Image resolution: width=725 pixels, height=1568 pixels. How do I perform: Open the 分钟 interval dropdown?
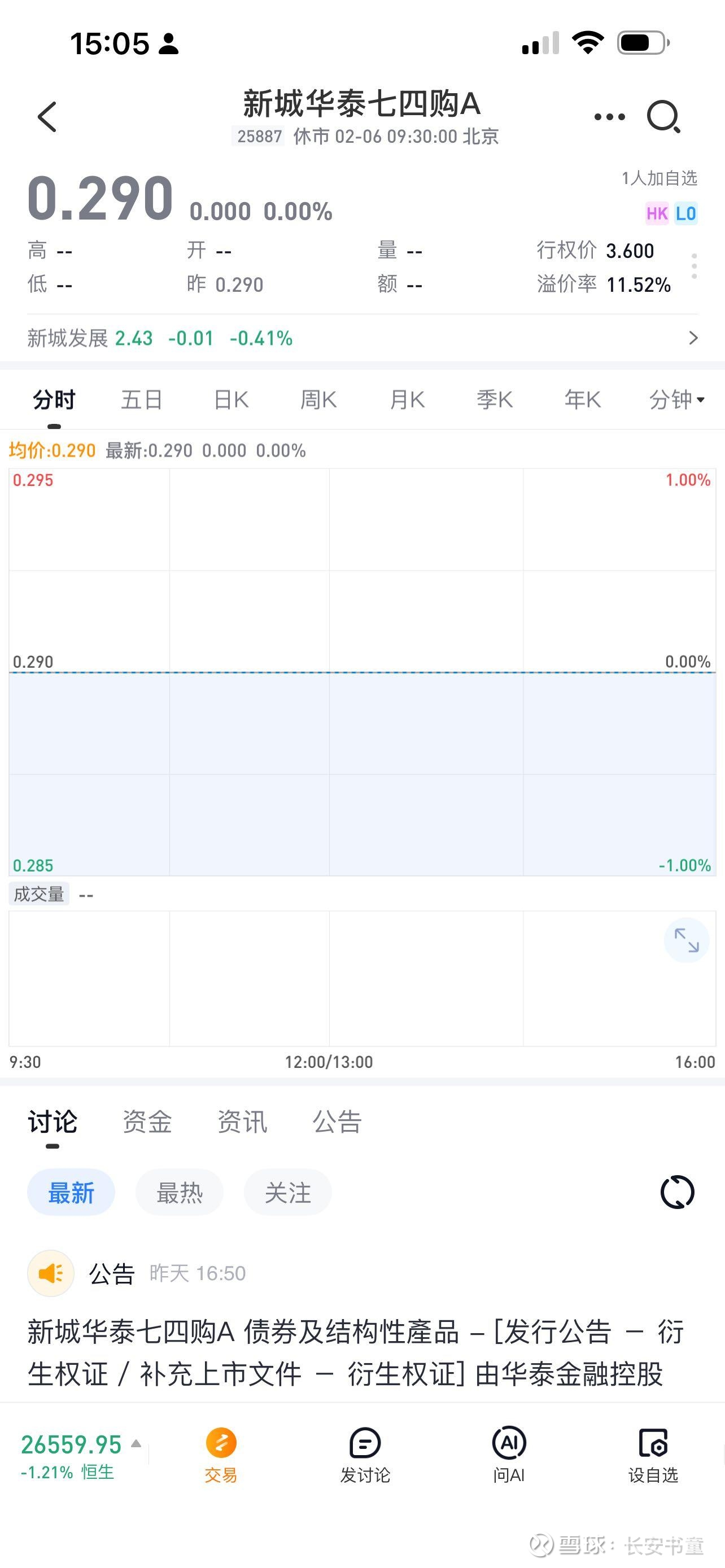click(x=674, y=400)
